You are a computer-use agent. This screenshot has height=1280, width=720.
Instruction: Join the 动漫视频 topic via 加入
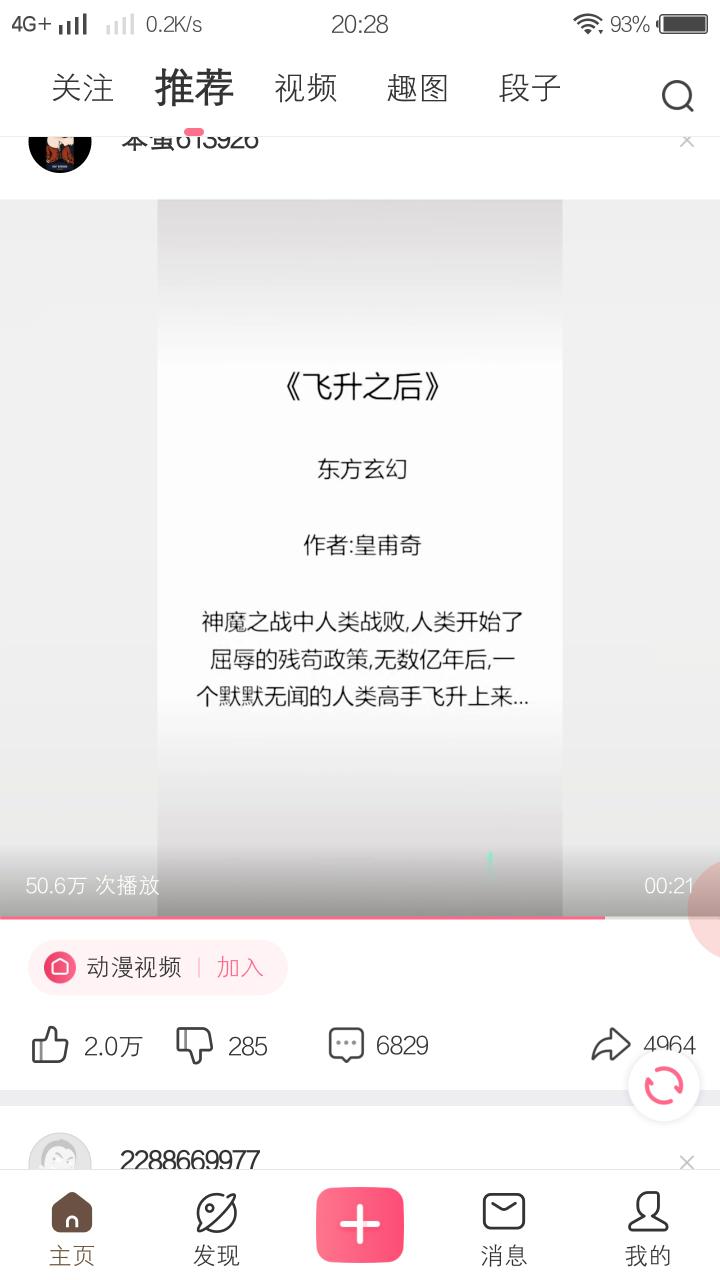point(240,967)
